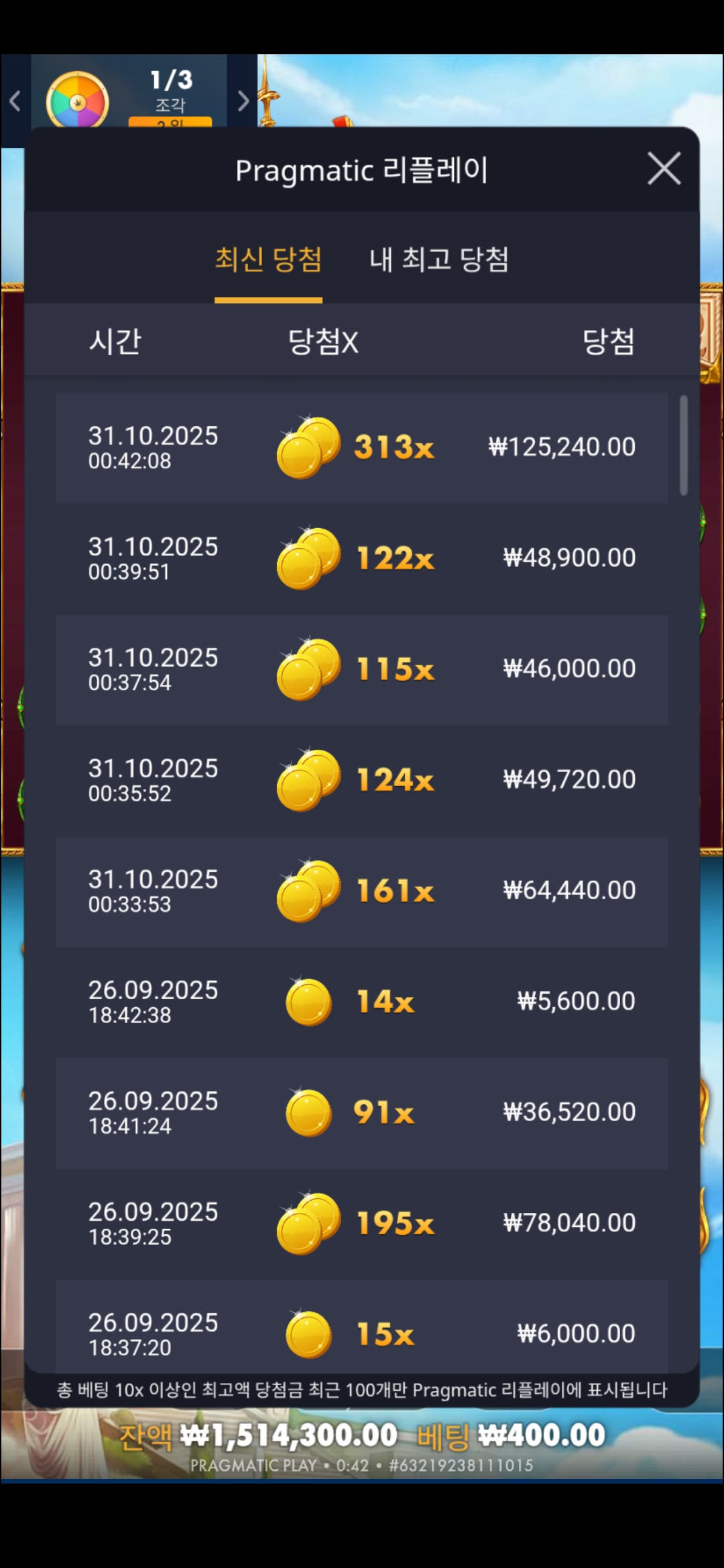Select the 최신 당첨 tab
Image resolution: width=724 pixels, height=1568 pixels.
[268, 260]
